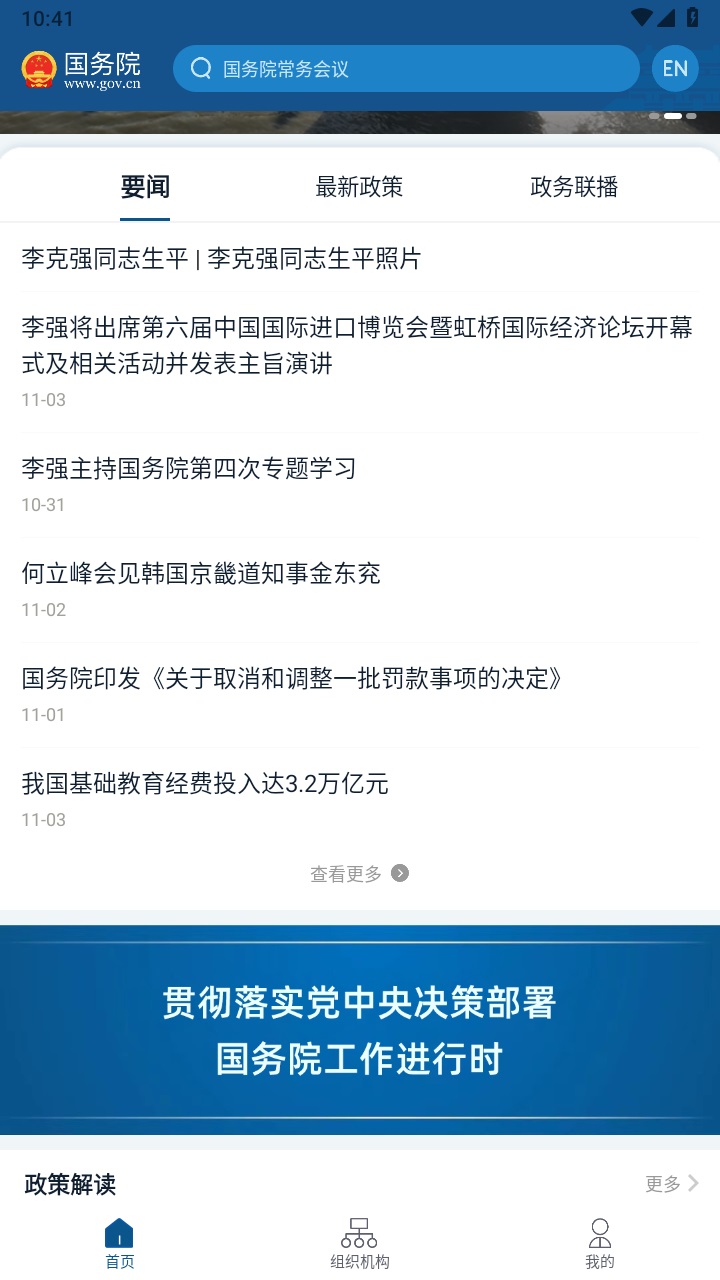The height and width of the screenshot is (1280, 720).
Task: Toggle language with the EN switch
Action: coord(675,68)
